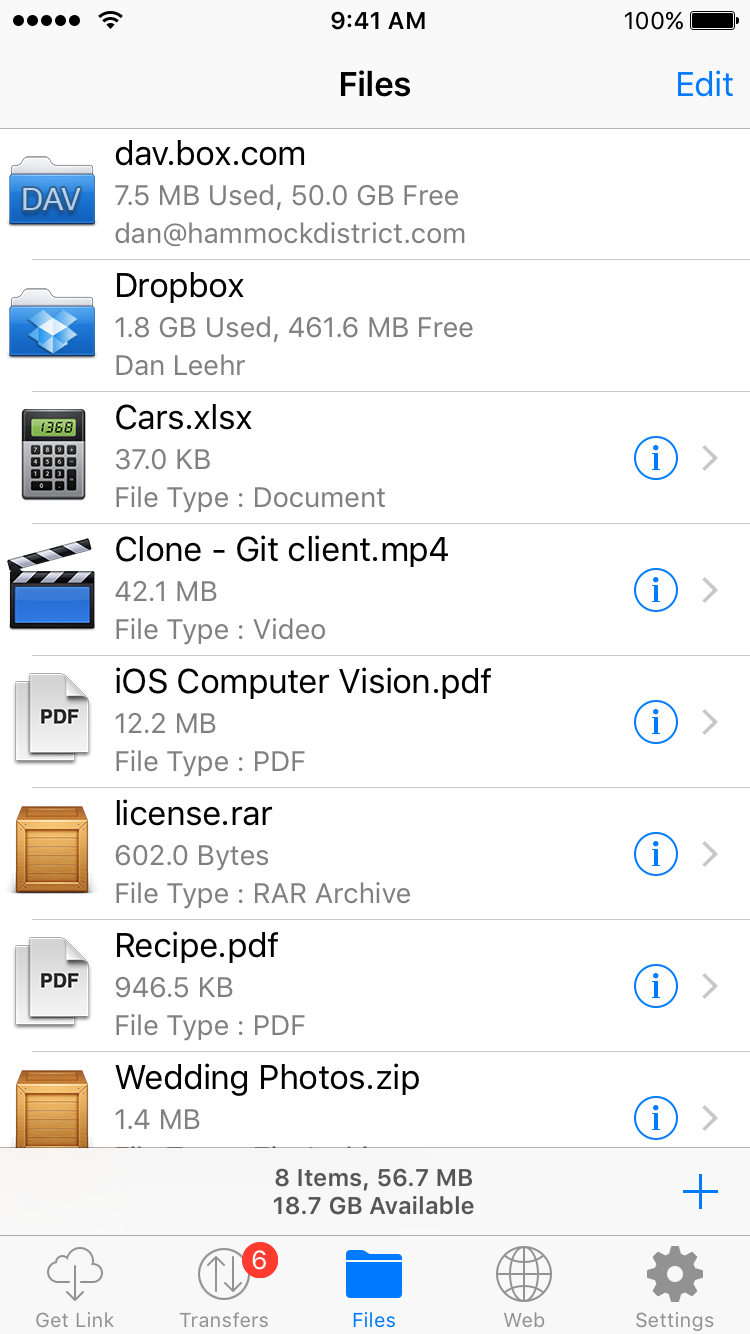
Task: Open the Web browser globe icon
Action: click(524, 1271)
